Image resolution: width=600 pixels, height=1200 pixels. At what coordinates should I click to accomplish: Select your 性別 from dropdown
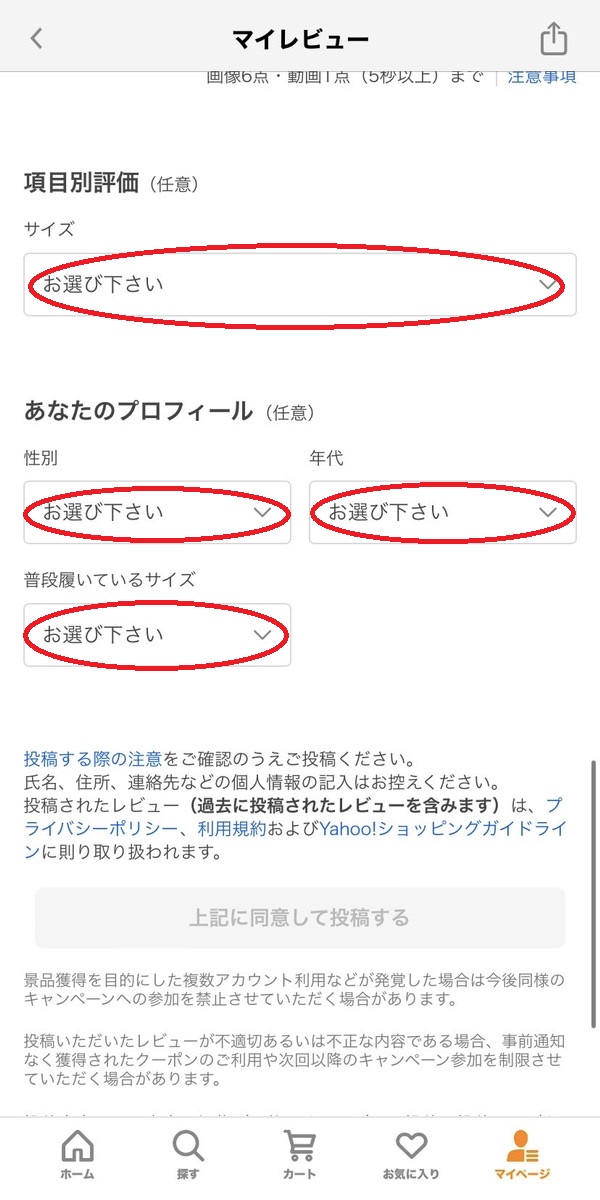click(x=157, y=512)
